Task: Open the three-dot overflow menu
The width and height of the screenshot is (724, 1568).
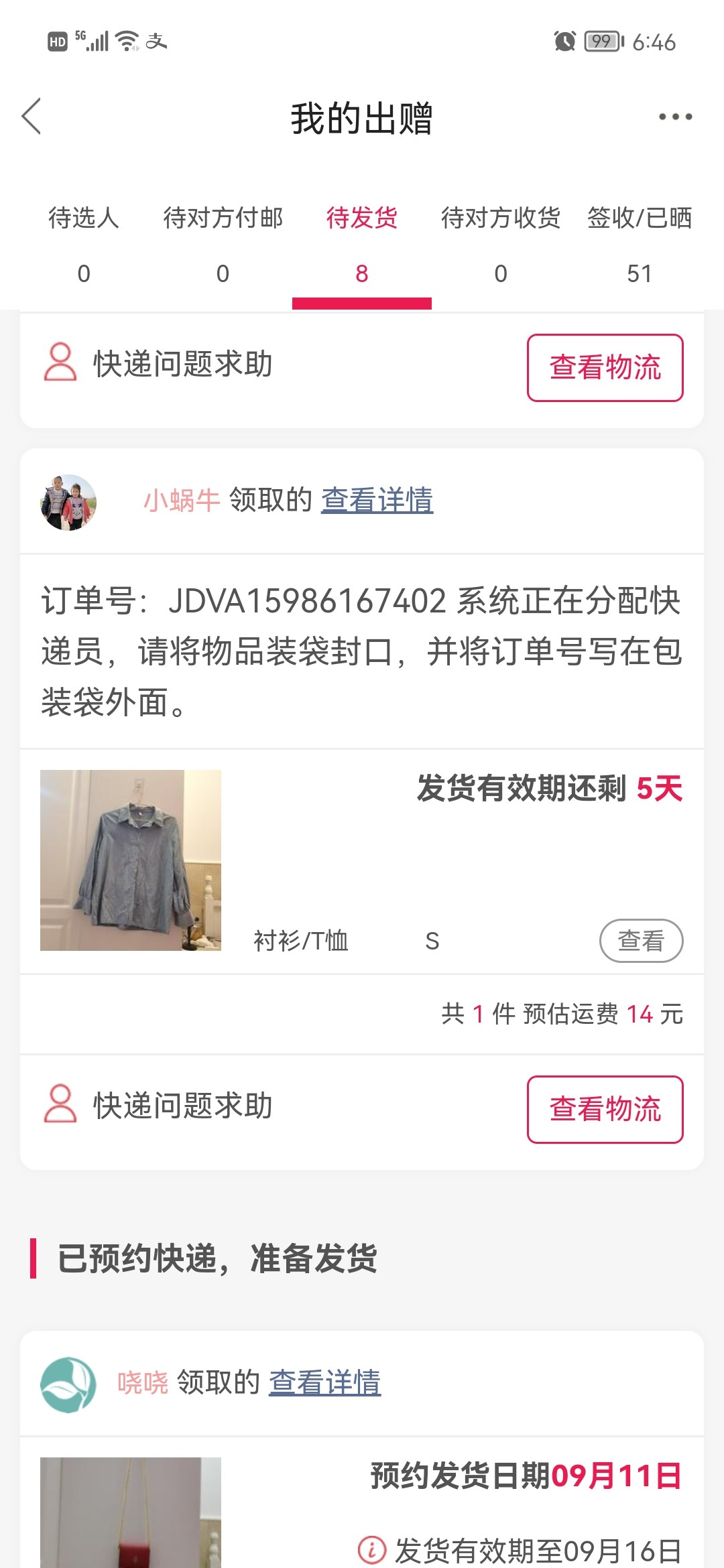Action: pos(675,117)
